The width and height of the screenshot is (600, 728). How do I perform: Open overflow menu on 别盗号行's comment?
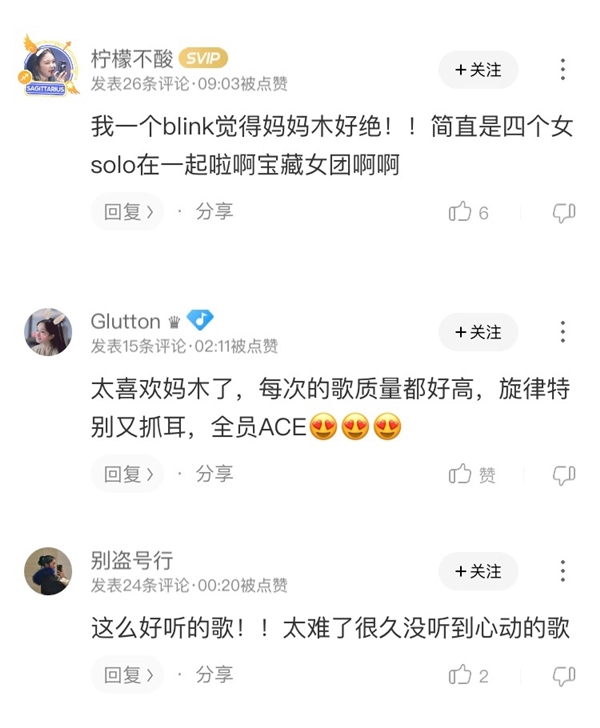click(x=563, y=571)
